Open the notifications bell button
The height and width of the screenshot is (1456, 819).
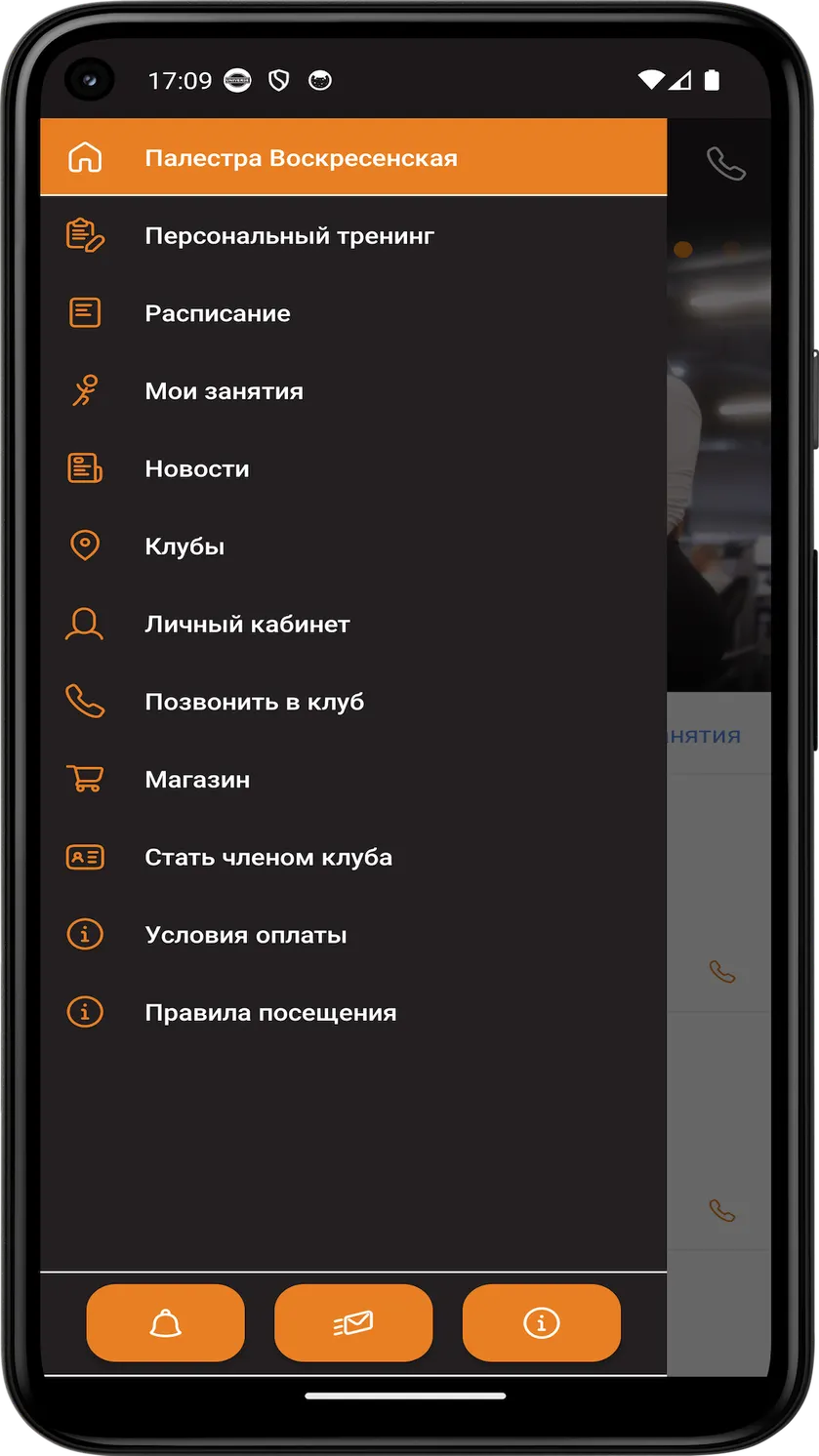(166, 1323)
